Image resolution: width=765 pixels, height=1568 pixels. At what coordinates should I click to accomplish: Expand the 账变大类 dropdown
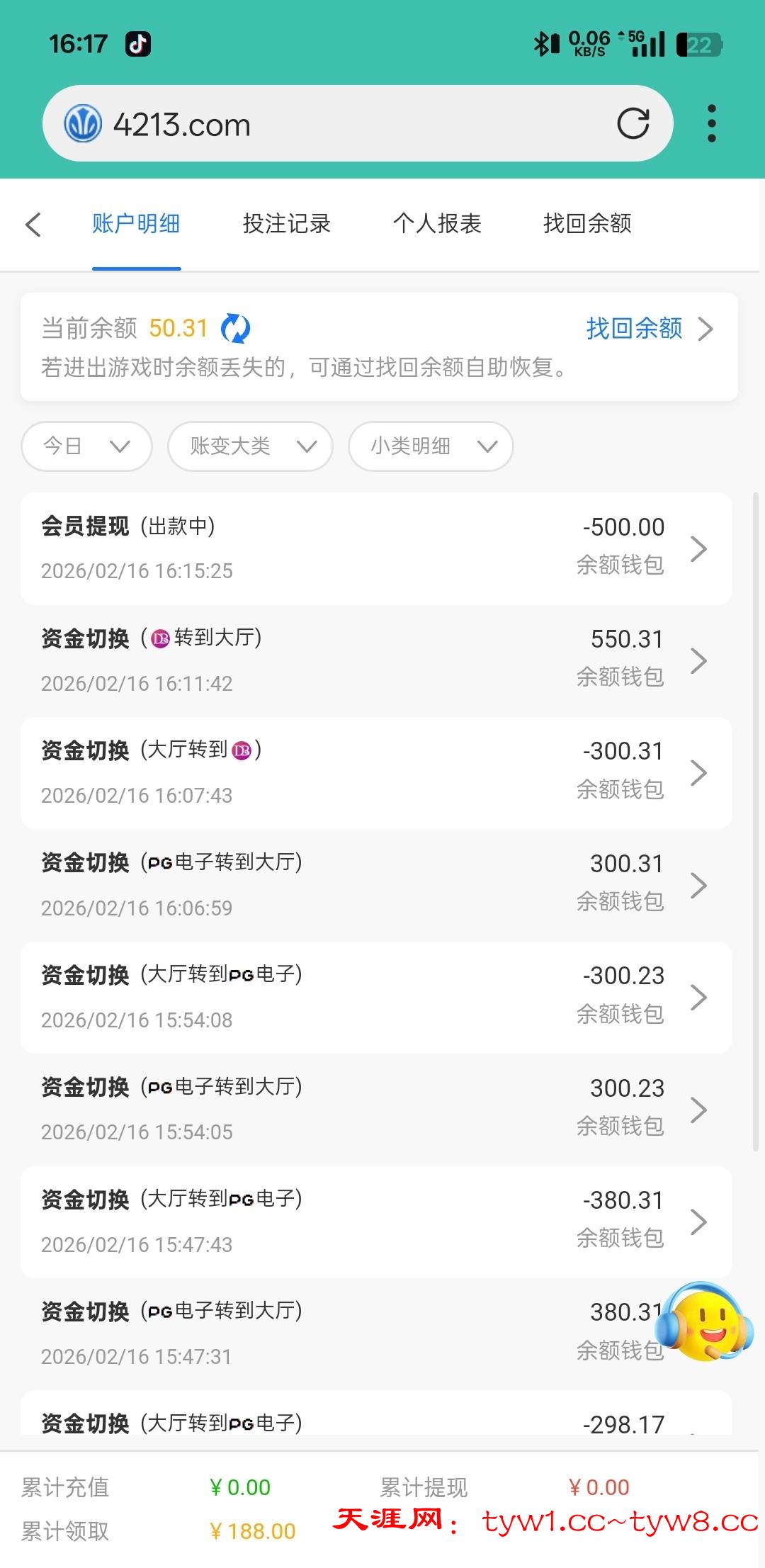(x=250, y=446)
